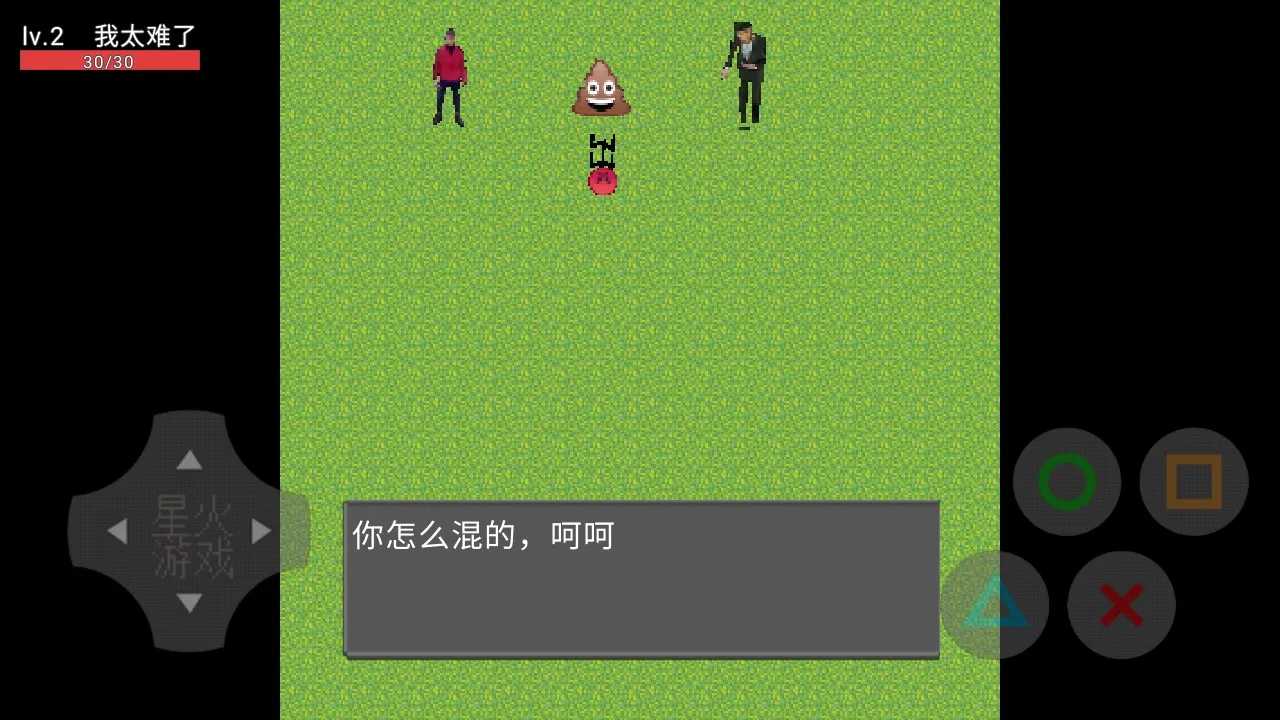The width and height of the screenshot is (1280, 720).
Task: Tap the up arrow on the D-pad
Action: click(189, 460)
